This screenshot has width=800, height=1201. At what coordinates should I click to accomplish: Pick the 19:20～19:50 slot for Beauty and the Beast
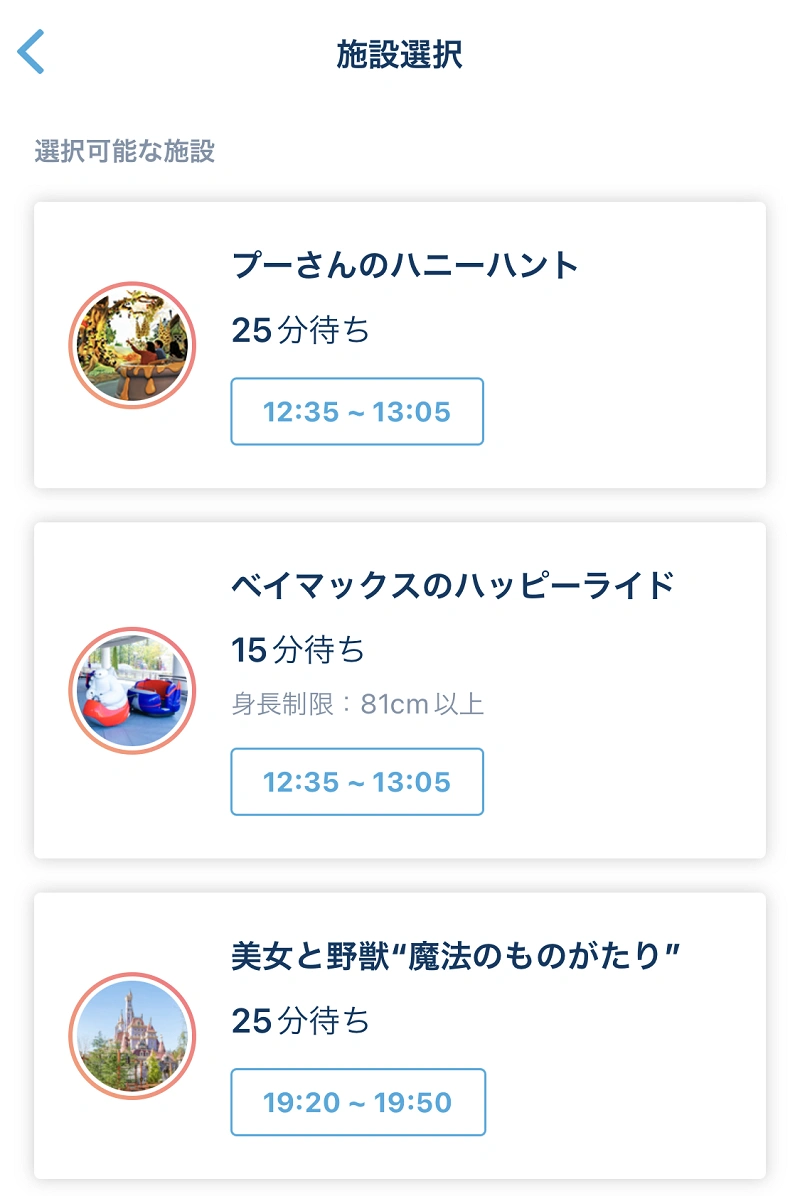[x=356, y=1102]
